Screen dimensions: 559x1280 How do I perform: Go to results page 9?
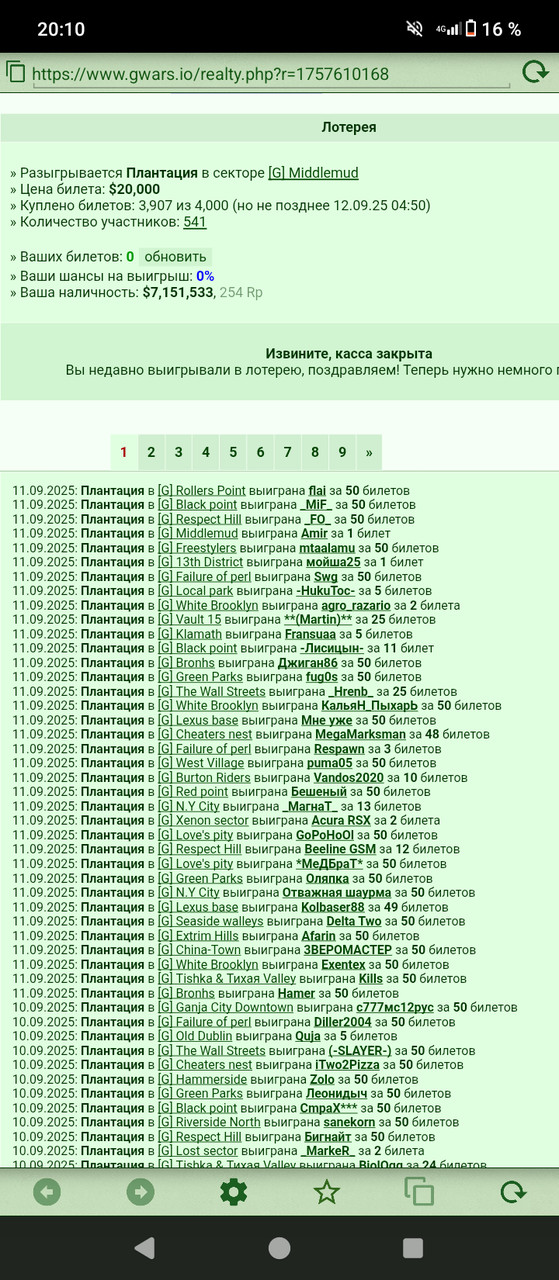[x=342, y=452]
